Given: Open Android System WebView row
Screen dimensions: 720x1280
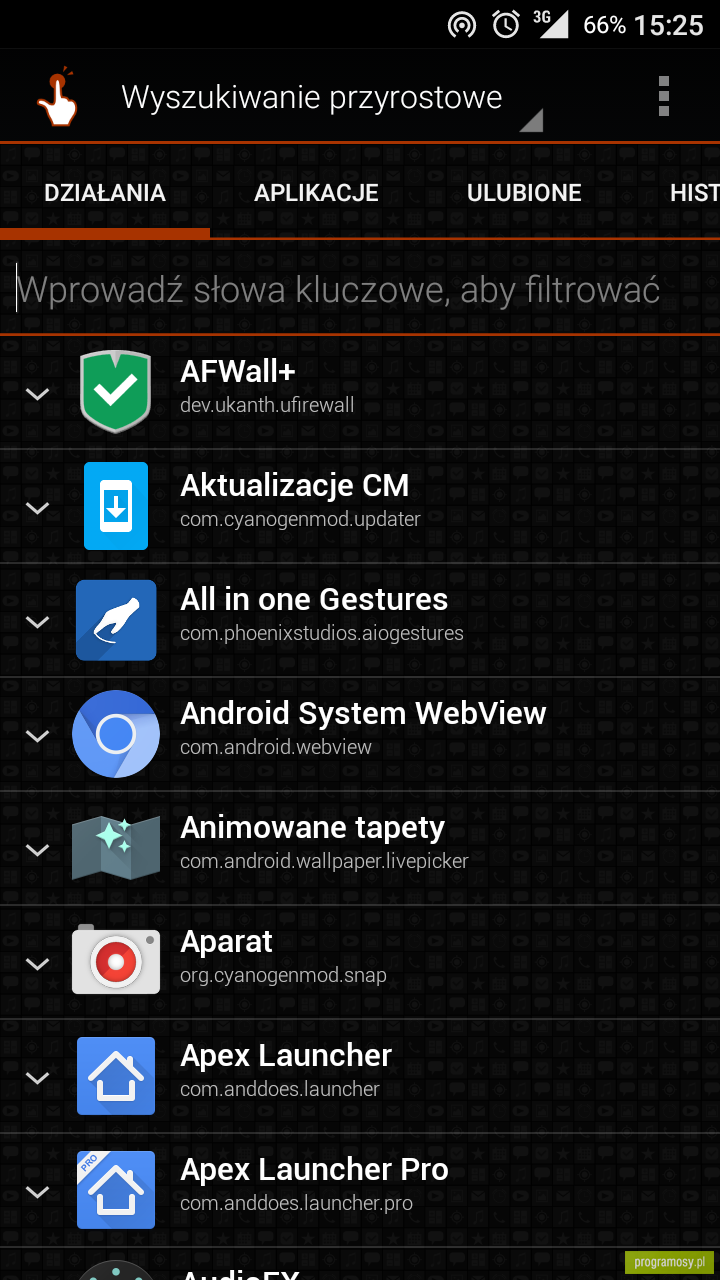Looking at the screenshot, I should tap(360, 735).
